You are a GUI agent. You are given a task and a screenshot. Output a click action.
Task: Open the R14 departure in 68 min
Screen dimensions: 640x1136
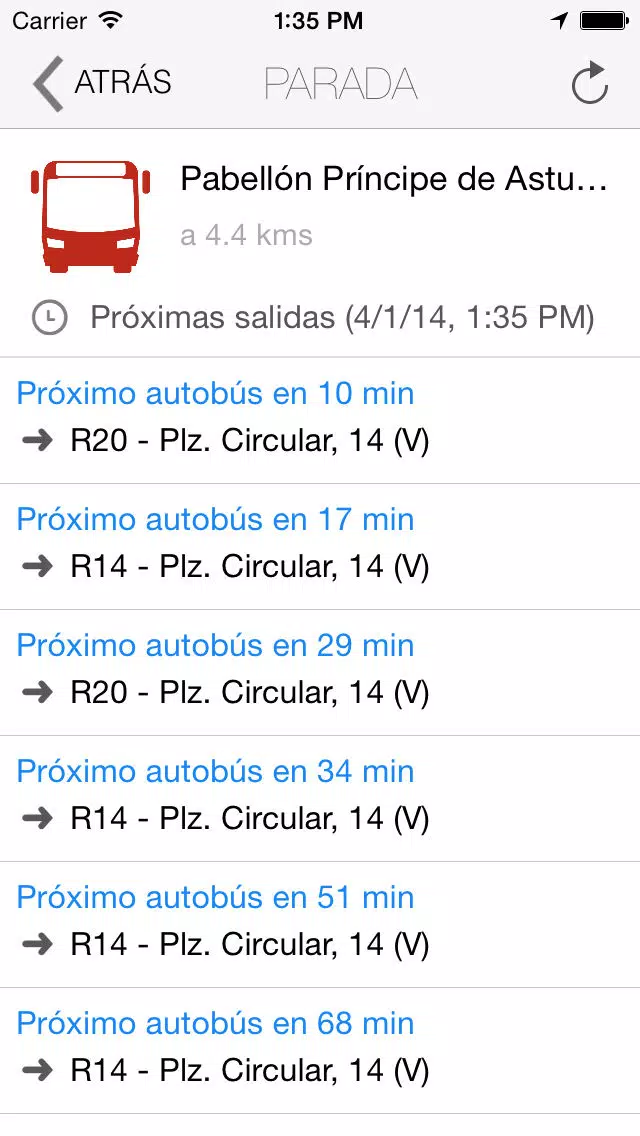pos(320,1051)
